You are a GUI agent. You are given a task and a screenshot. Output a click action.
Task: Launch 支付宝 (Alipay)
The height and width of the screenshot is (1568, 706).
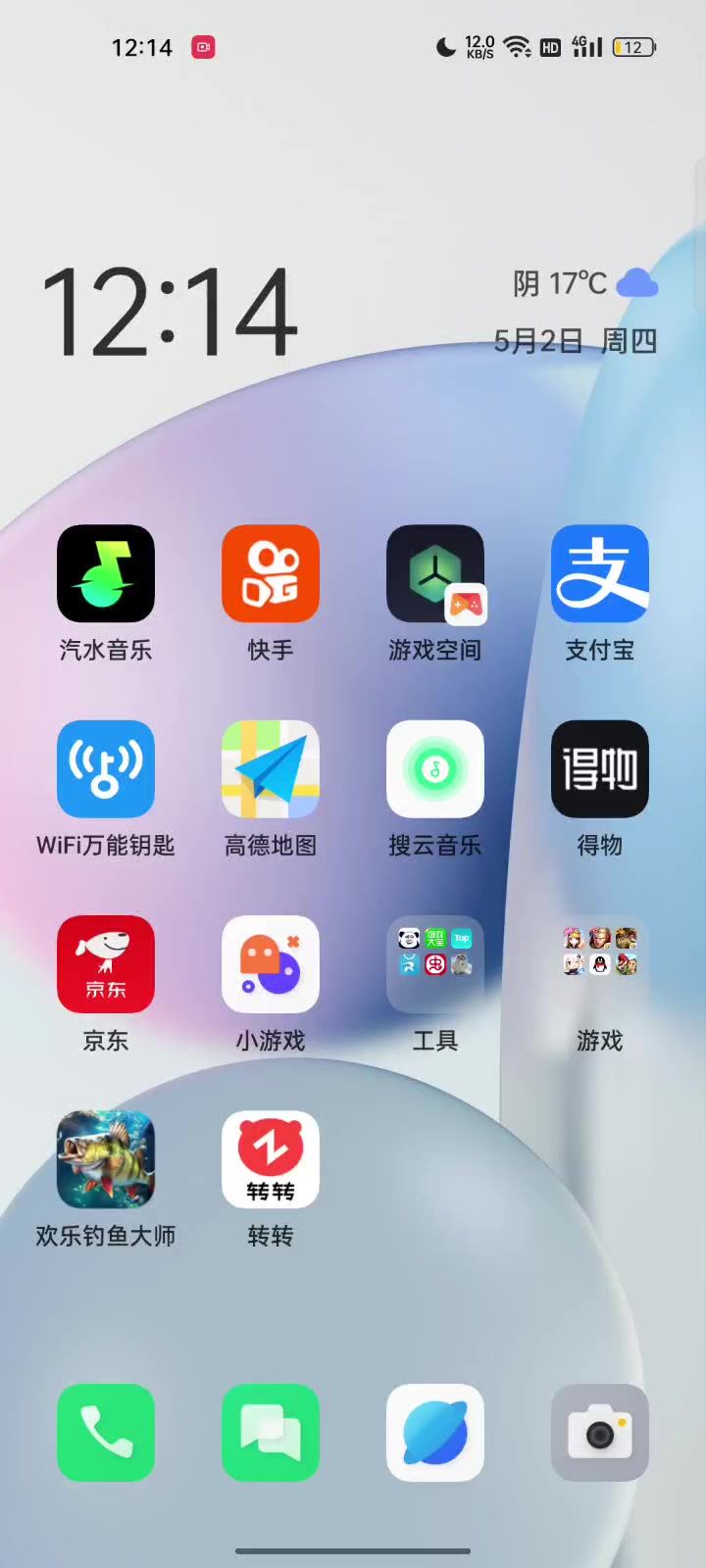click(600, 573)
